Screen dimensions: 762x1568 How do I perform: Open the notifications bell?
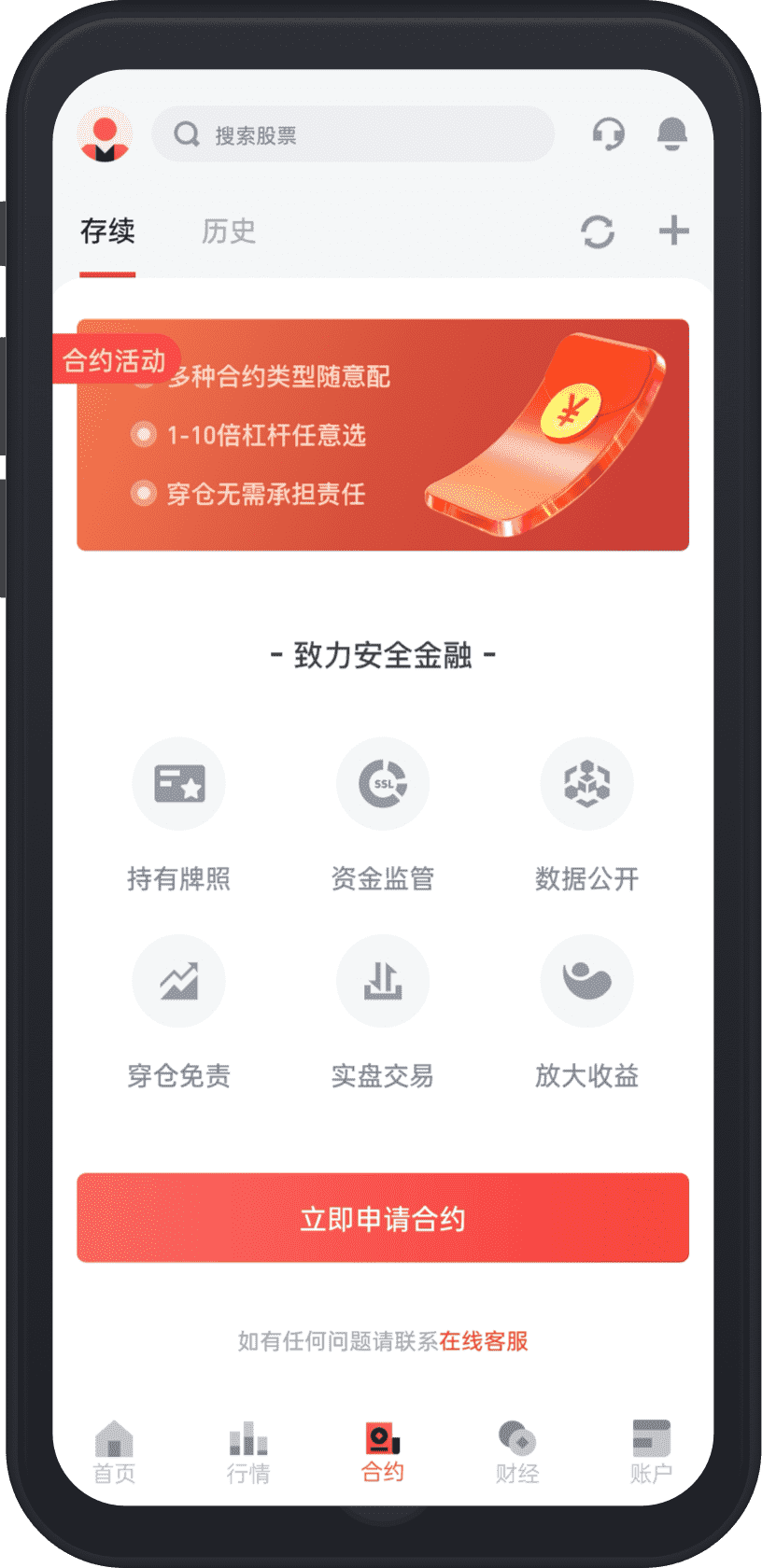pos(671,134)
